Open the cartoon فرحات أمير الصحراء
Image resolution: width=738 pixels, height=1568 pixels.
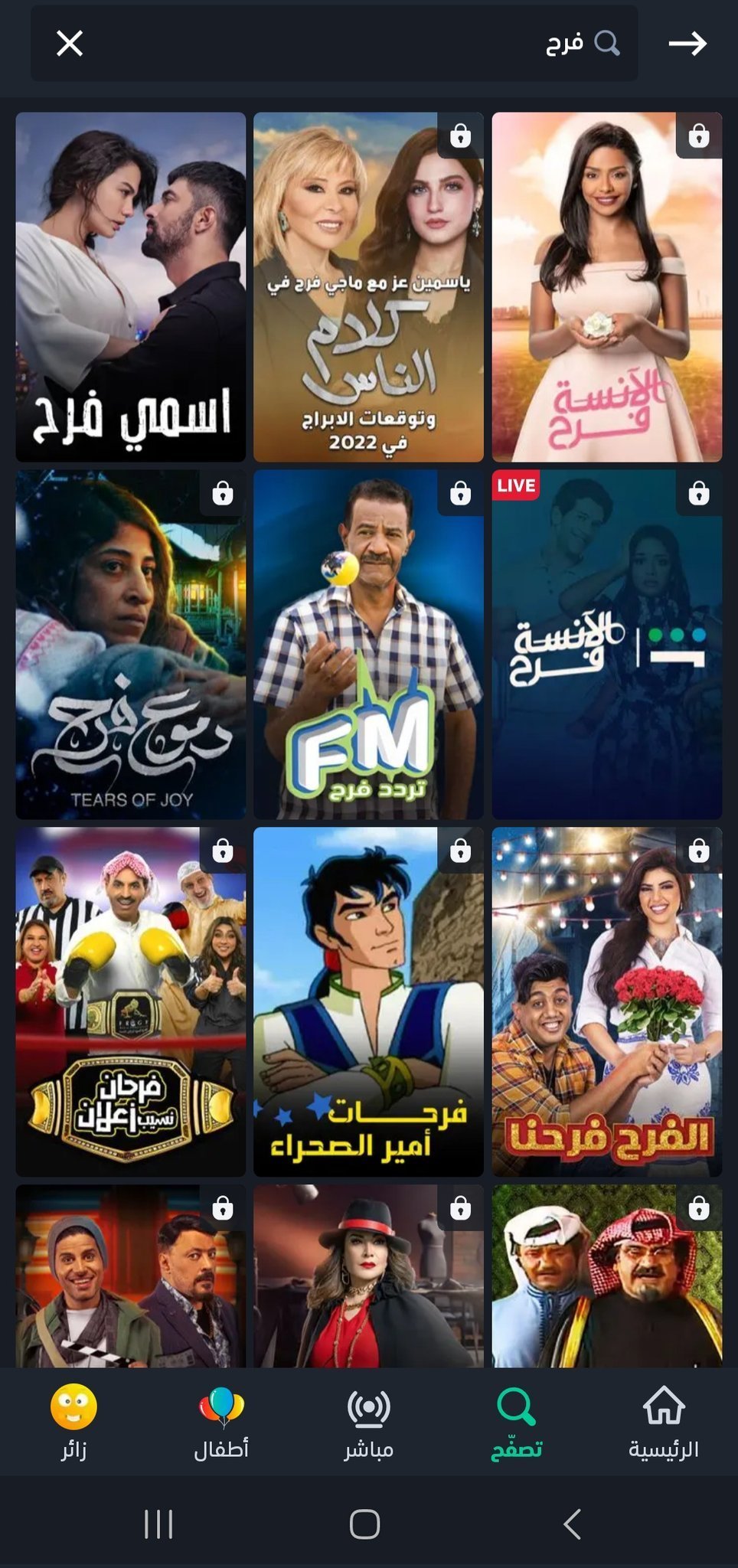pyautogui.click(x=368, y=1001)
